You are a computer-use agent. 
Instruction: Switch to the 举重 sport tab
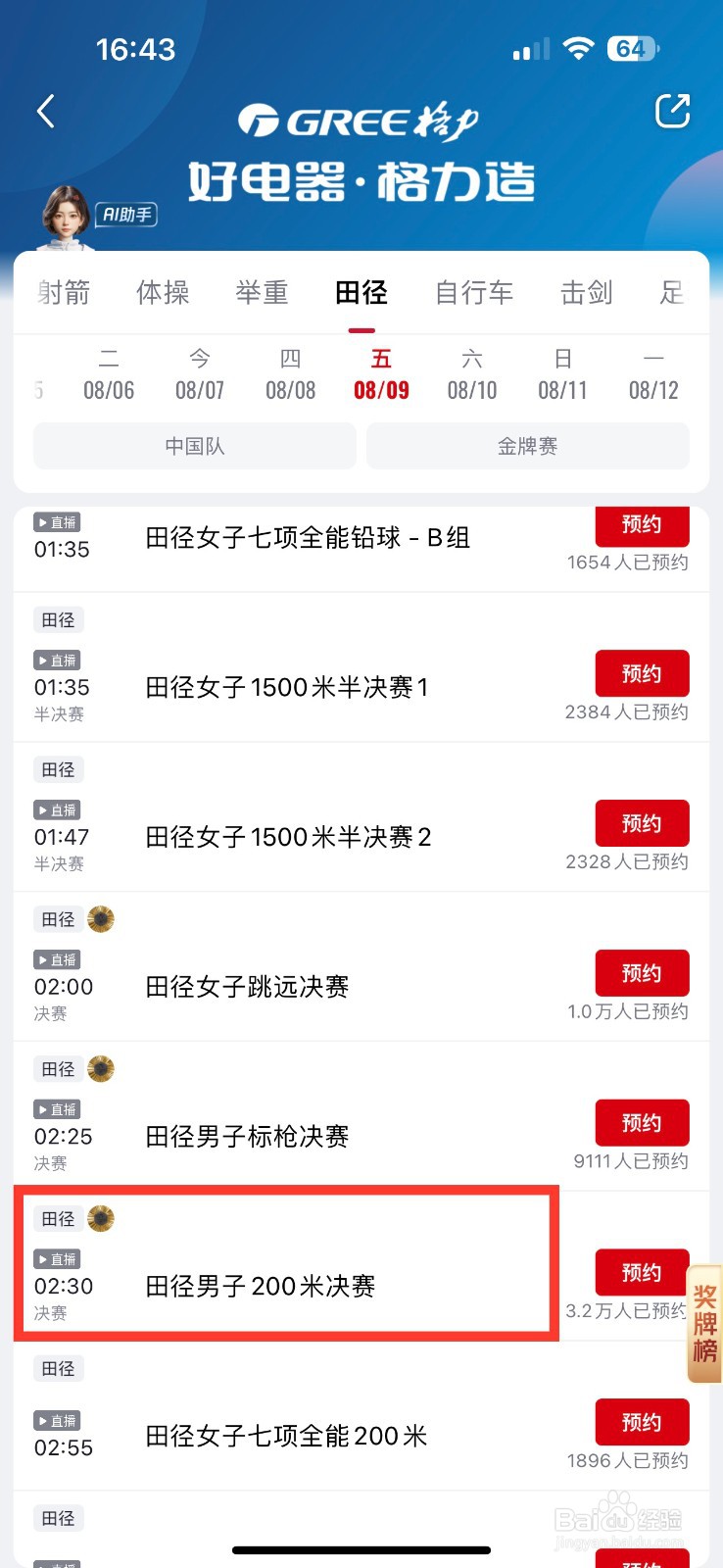[x=262, y=292]
